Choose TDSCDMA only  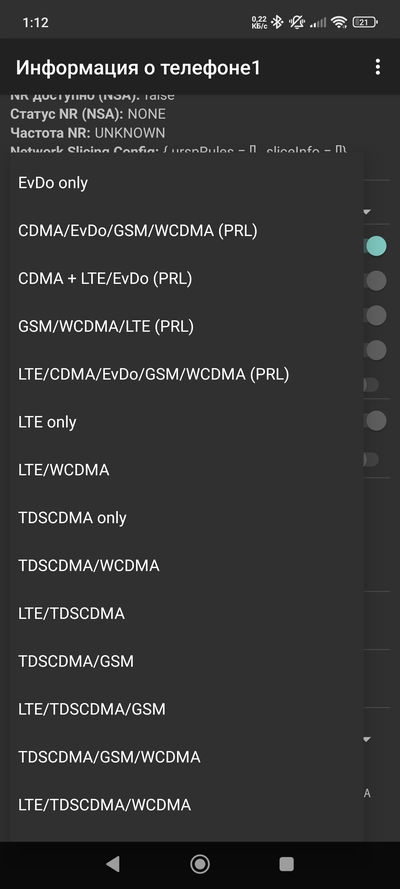point(186,518)
